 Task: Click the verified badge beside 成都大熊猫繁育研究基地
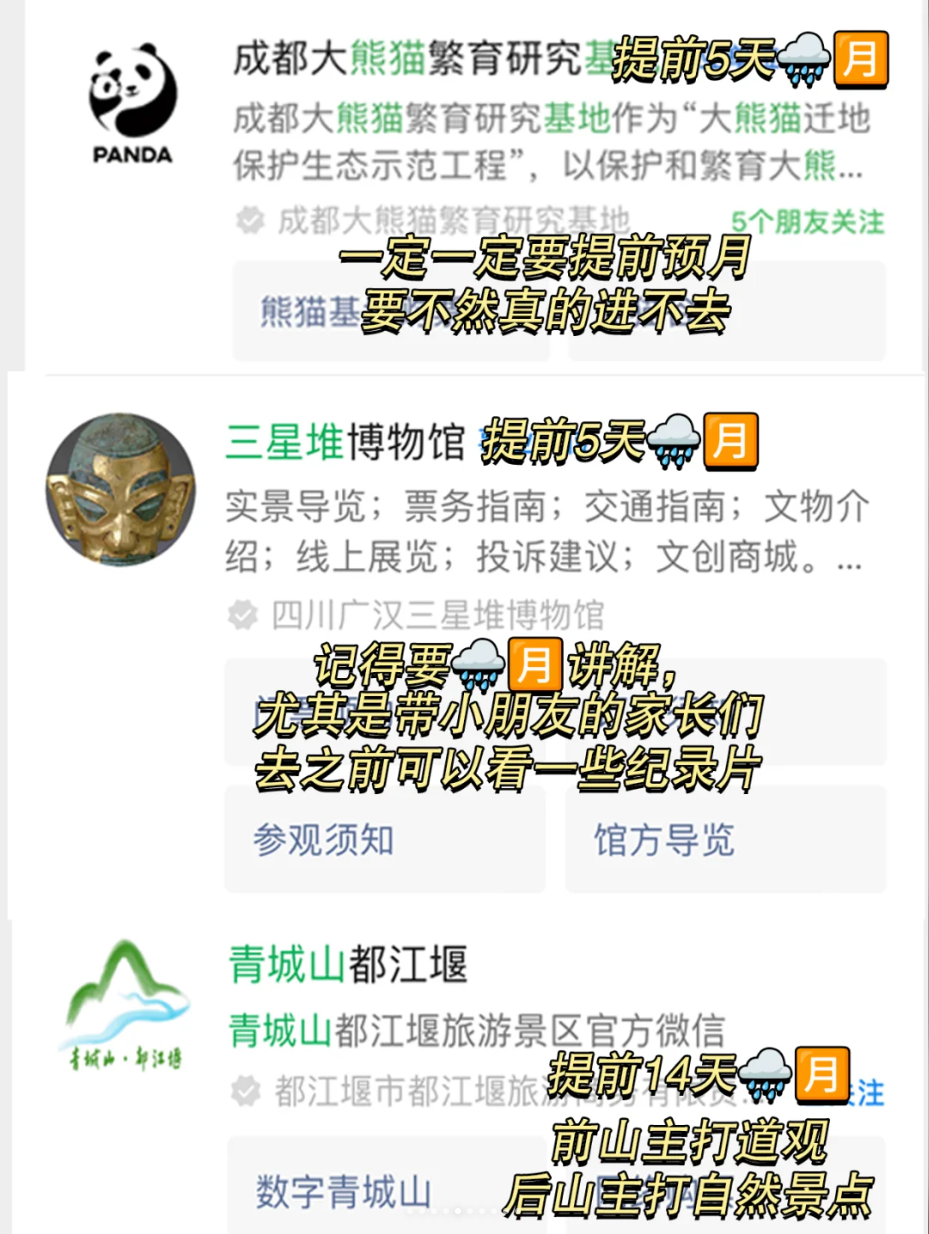pyautogui.click(x=253, y=218)
